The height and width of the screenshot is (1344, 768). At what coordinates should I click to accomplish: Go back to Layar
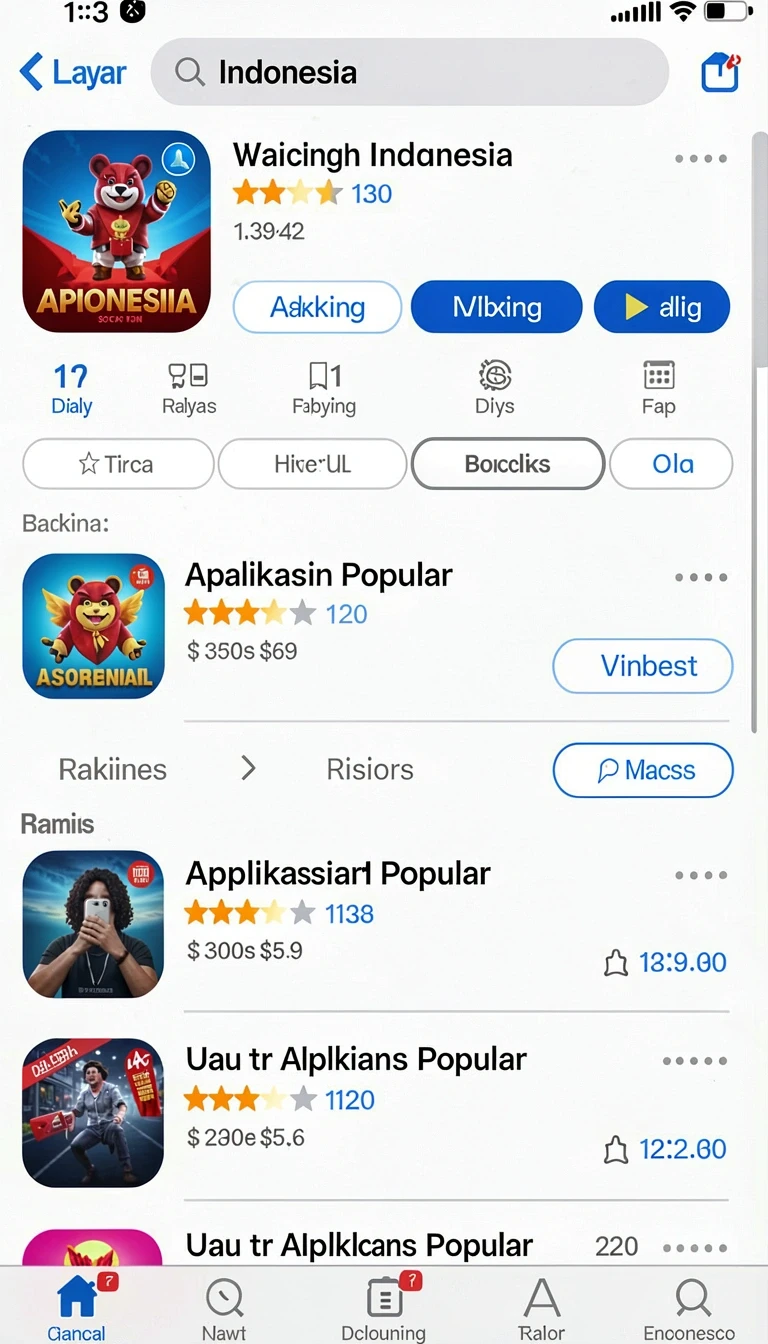tap(73, 72)
